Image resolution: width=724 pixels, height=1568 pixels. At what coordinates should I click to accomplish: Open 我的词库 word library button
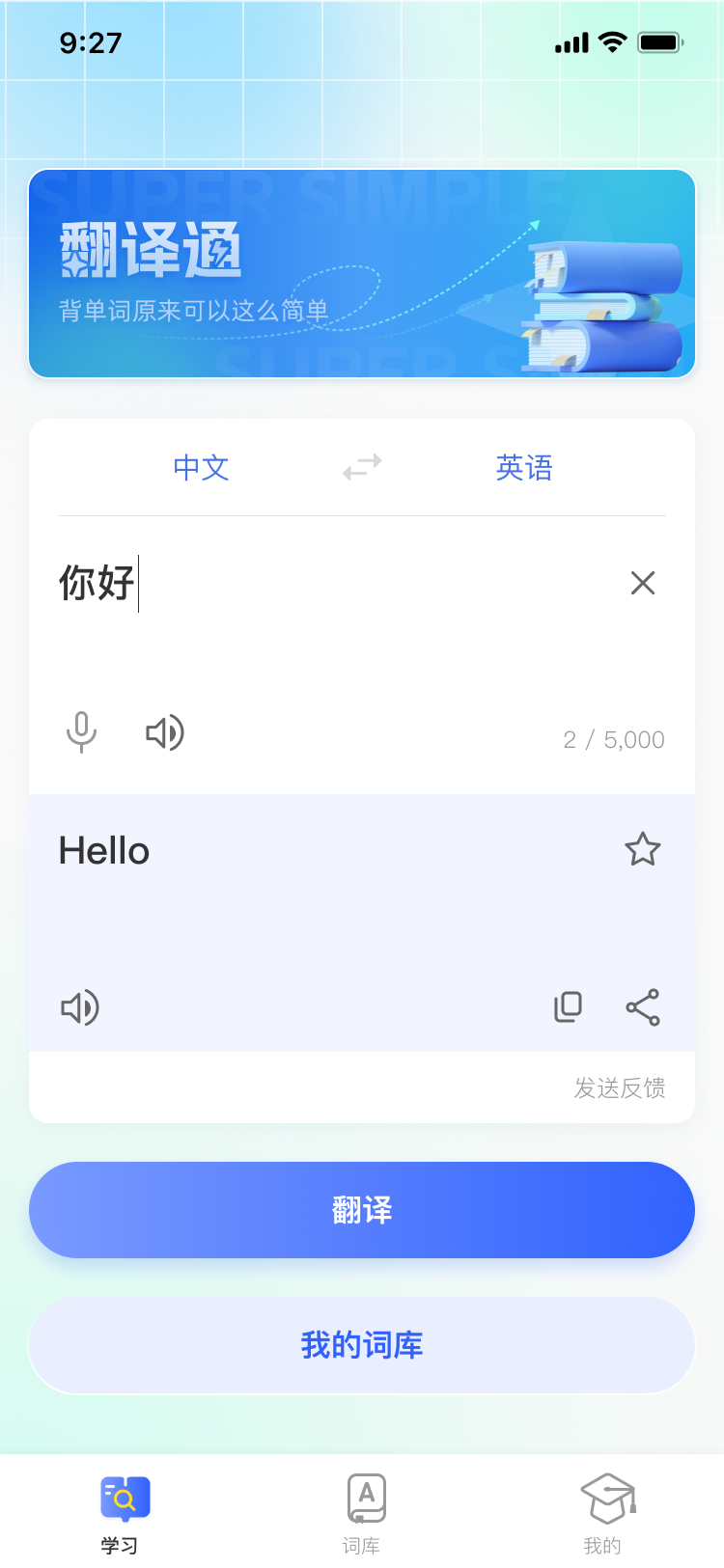click(362, 1345)
